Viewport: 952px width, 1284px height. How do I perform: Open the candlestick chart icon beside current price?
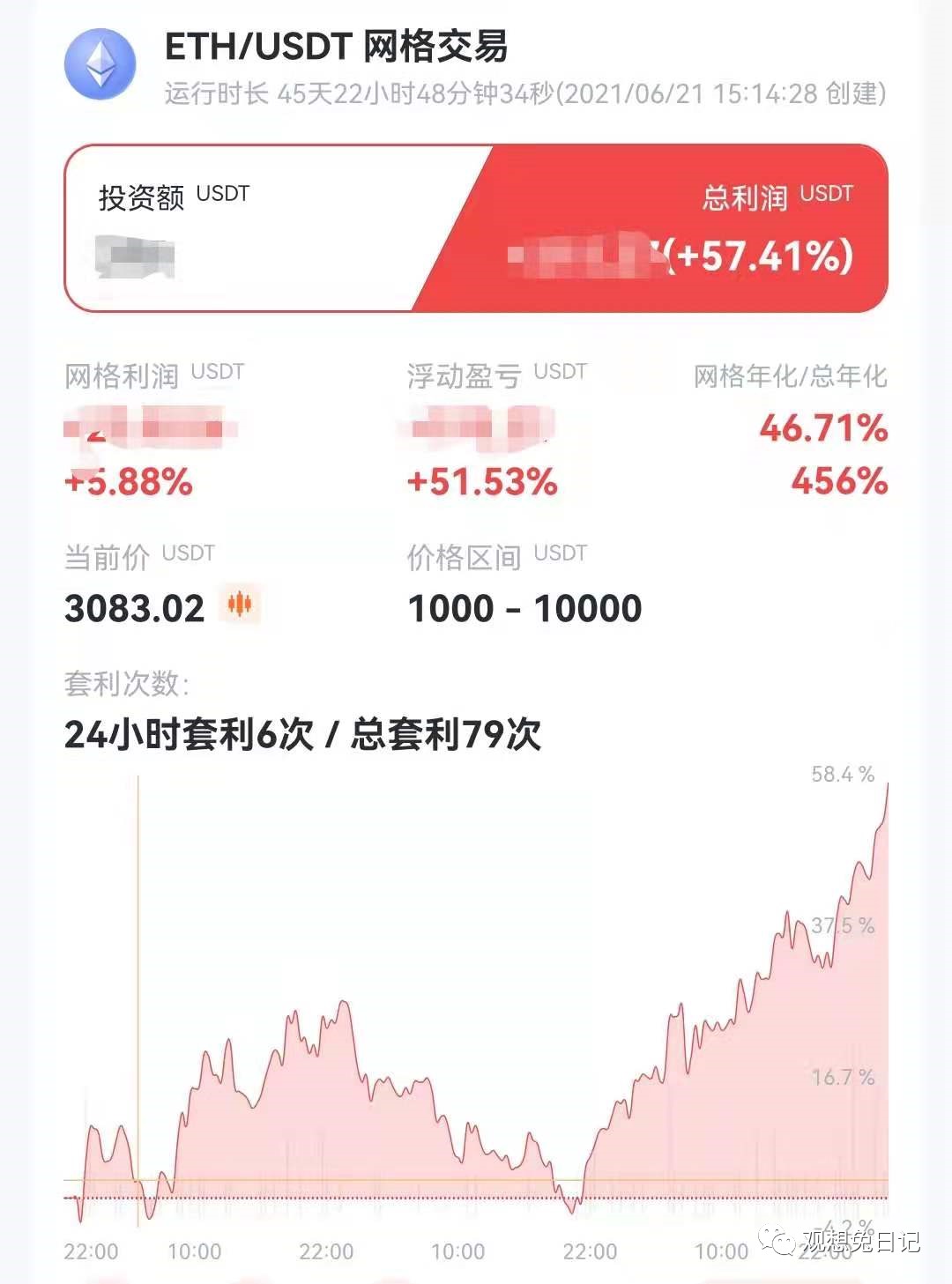[x=240, y=605]
